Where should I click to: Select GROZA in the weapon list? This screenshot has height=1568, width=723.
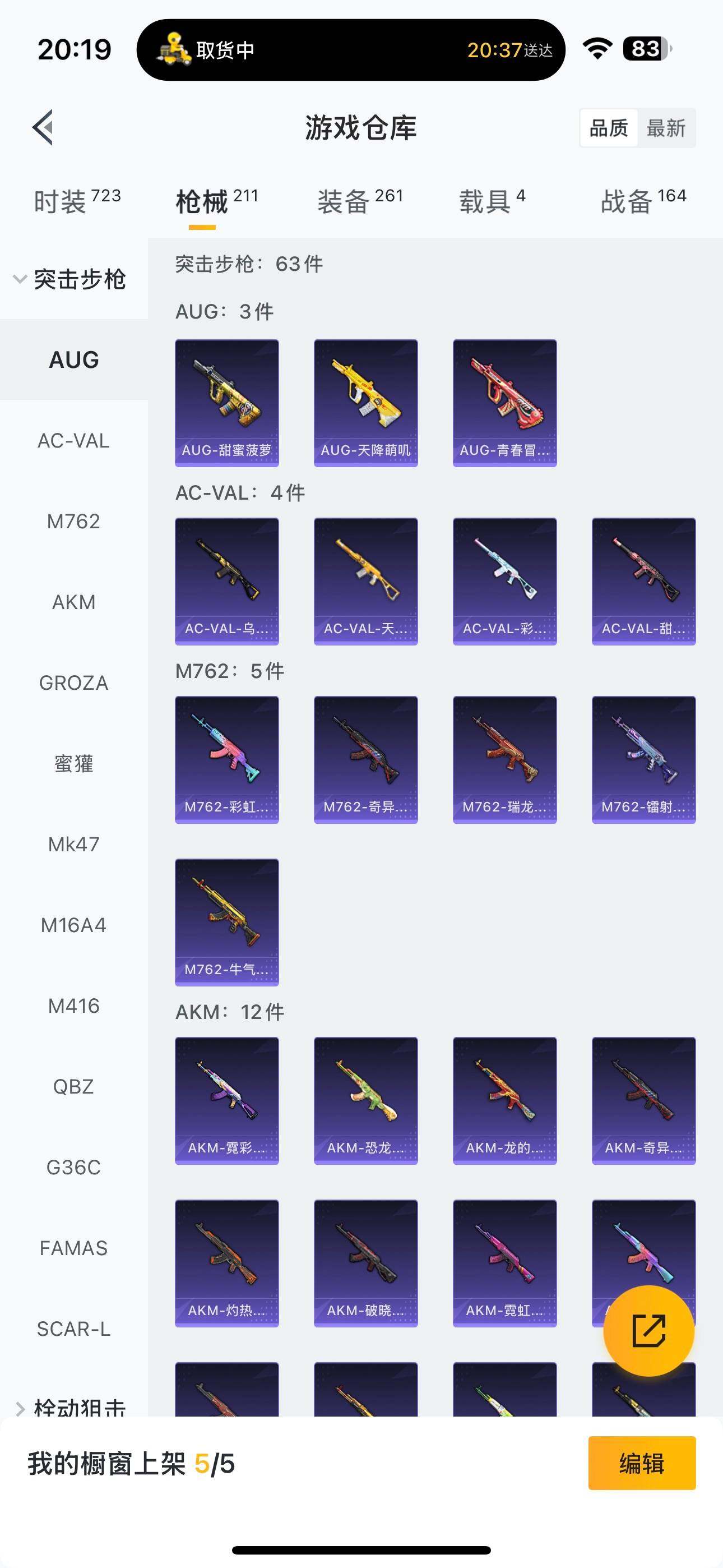pyautogui.click(x=73, y=683)
